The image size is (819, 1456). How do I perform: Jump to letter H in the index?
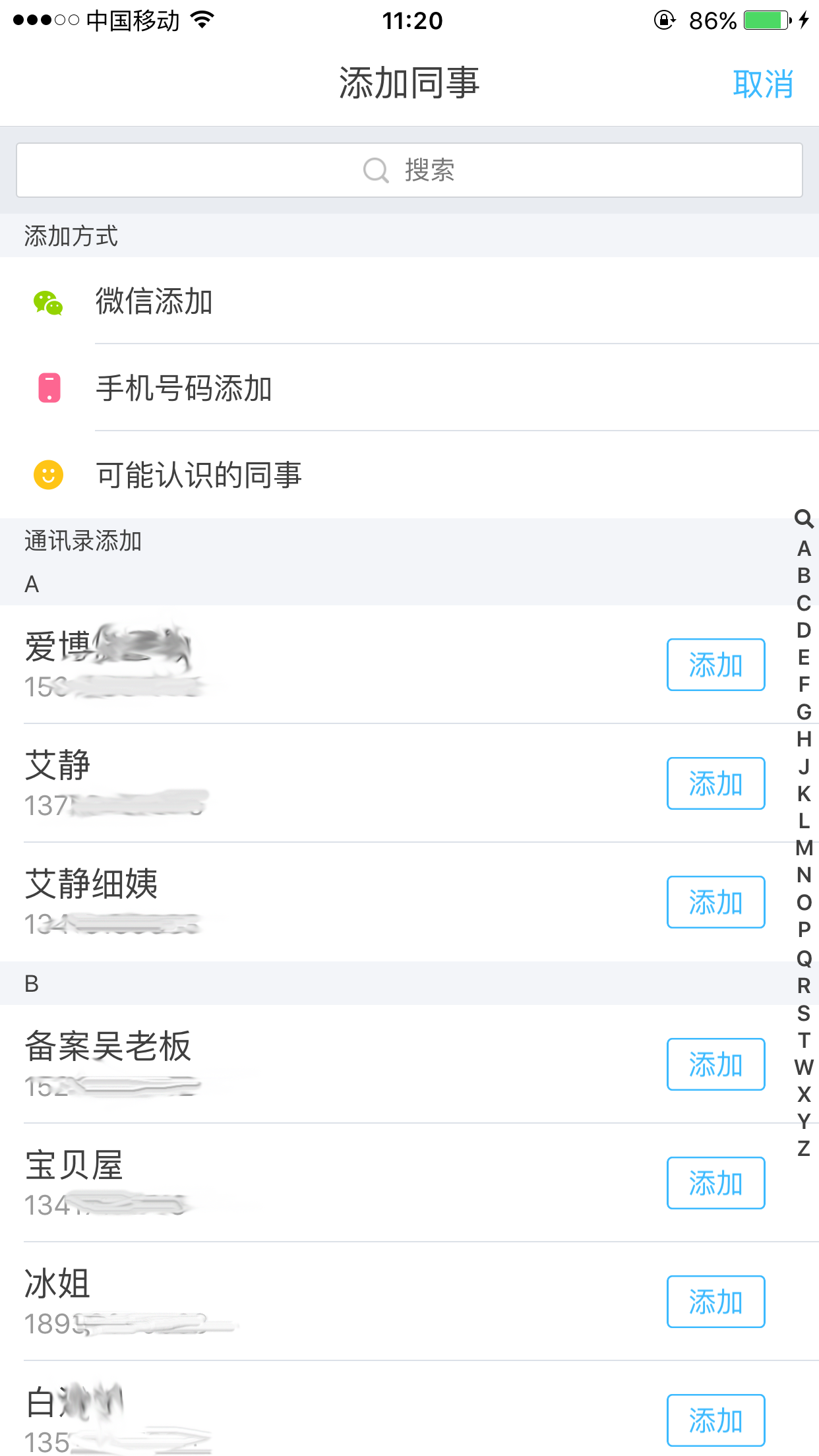[804, 739]
